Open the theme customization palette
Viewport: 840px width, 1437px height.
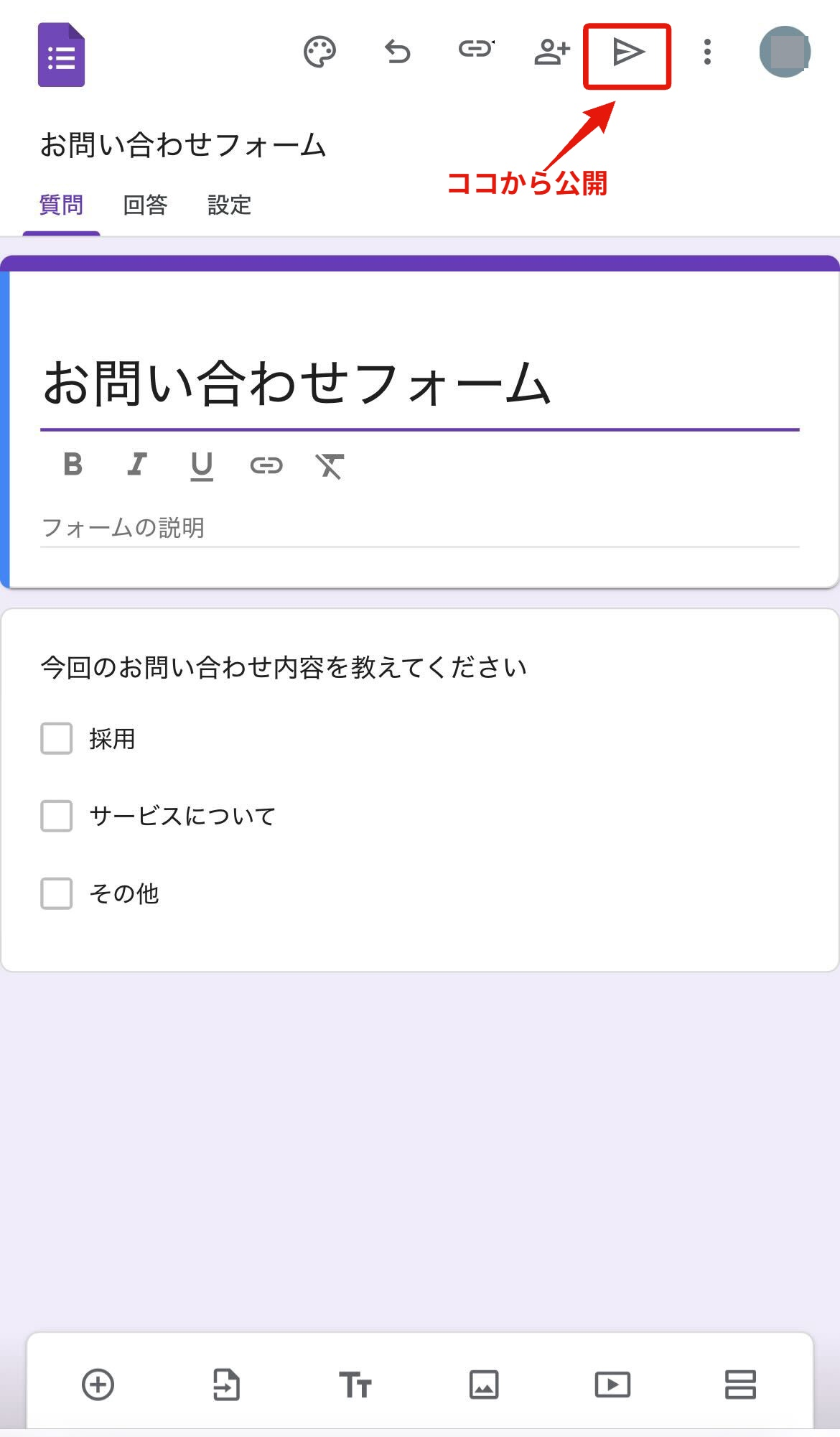[x=319, y=52]
